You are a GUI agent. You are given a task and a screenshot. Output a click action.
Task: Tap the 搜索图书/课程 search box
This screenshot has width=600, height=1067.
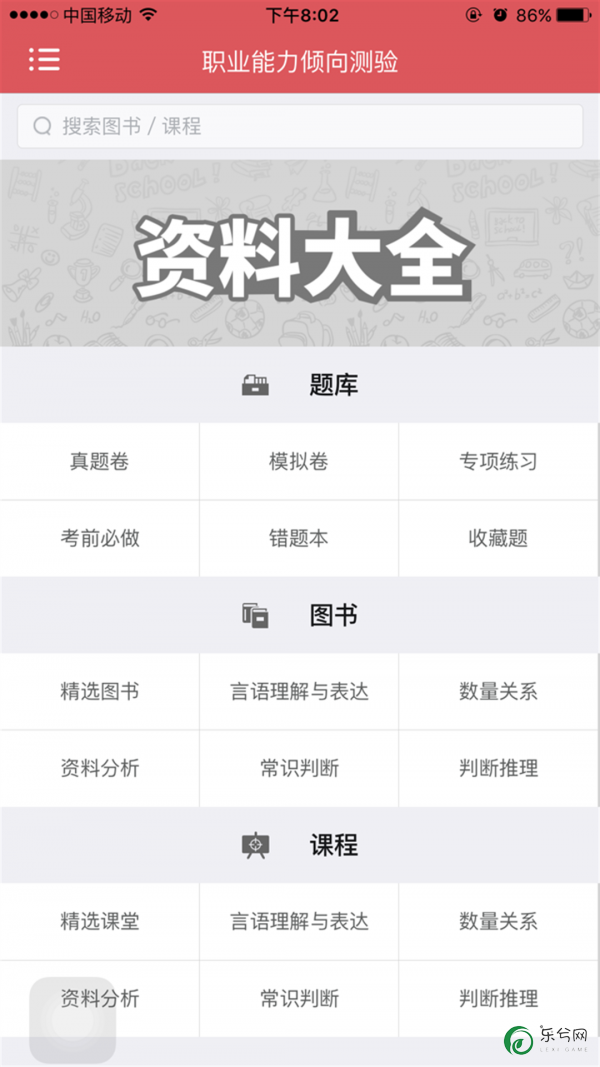(300, 127)
